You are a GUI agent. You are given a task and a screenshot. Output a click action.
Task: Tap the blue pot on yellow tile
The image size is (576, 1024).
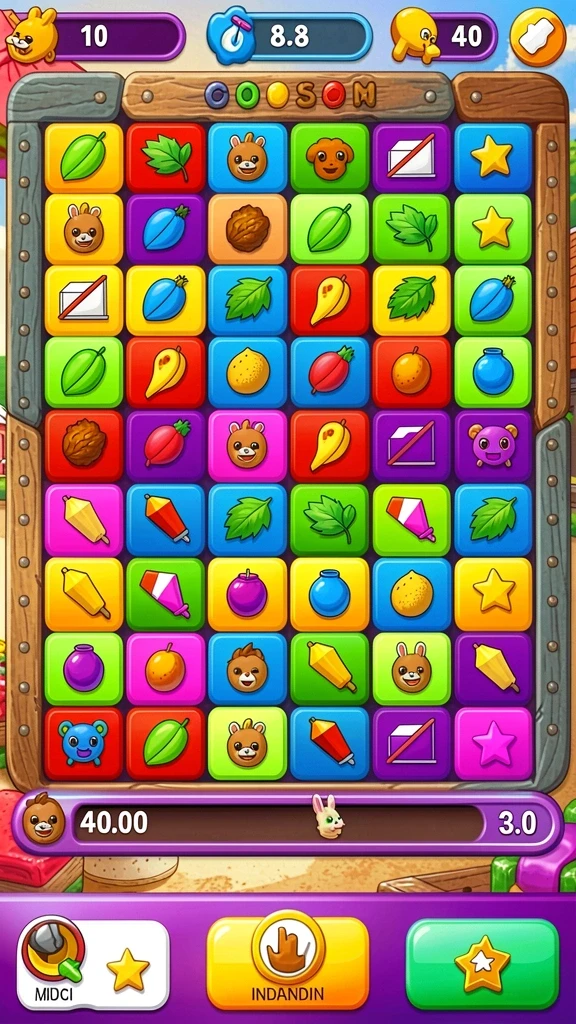click(330, 594)
